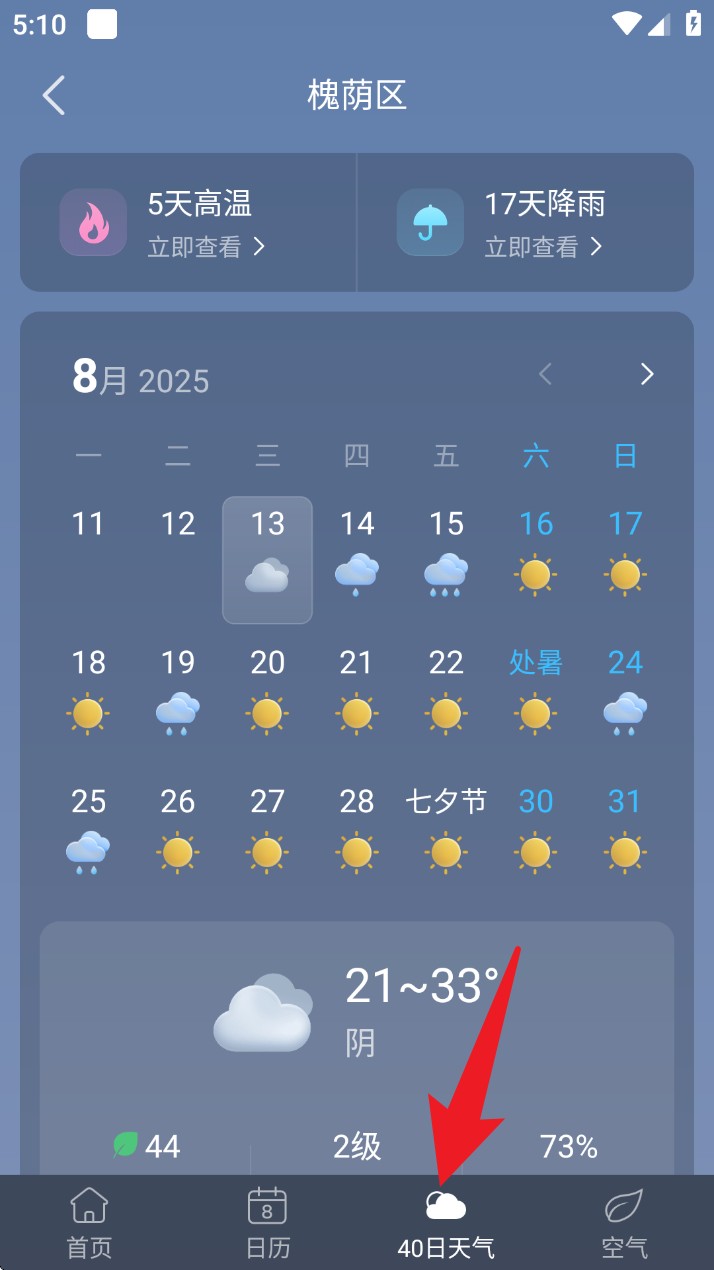The width and height of the screenshot is (714, 1270).
Task: Choose the 七夕节 date cell
Action: pyautogui.click(x=446, y=838)
